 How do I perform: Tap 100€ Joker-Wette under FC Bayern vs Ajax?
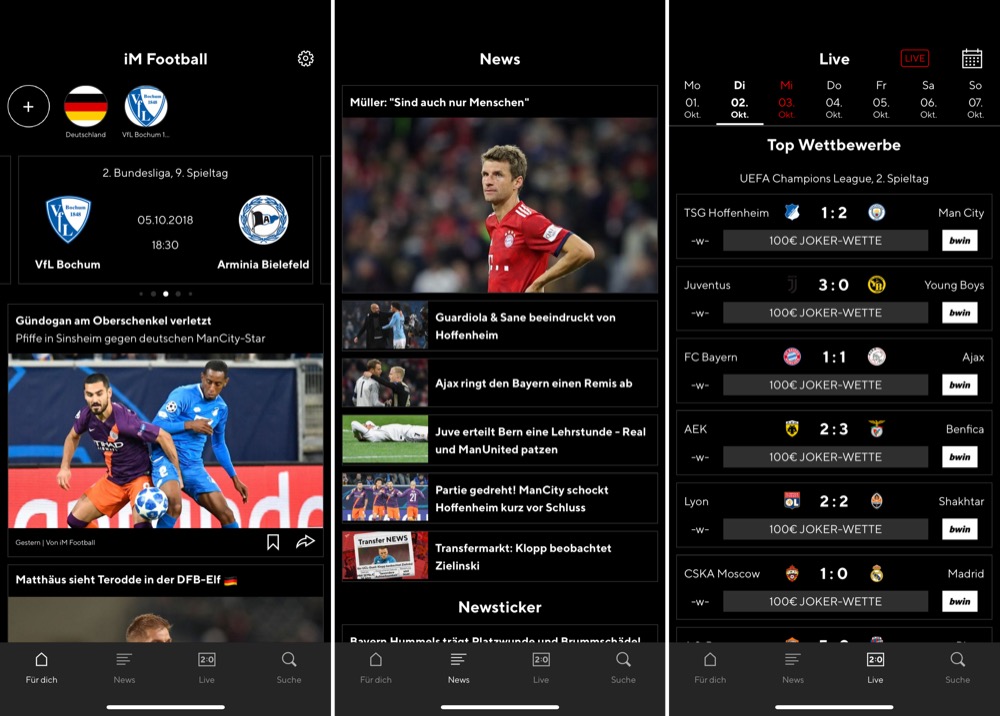pos(825,385)
